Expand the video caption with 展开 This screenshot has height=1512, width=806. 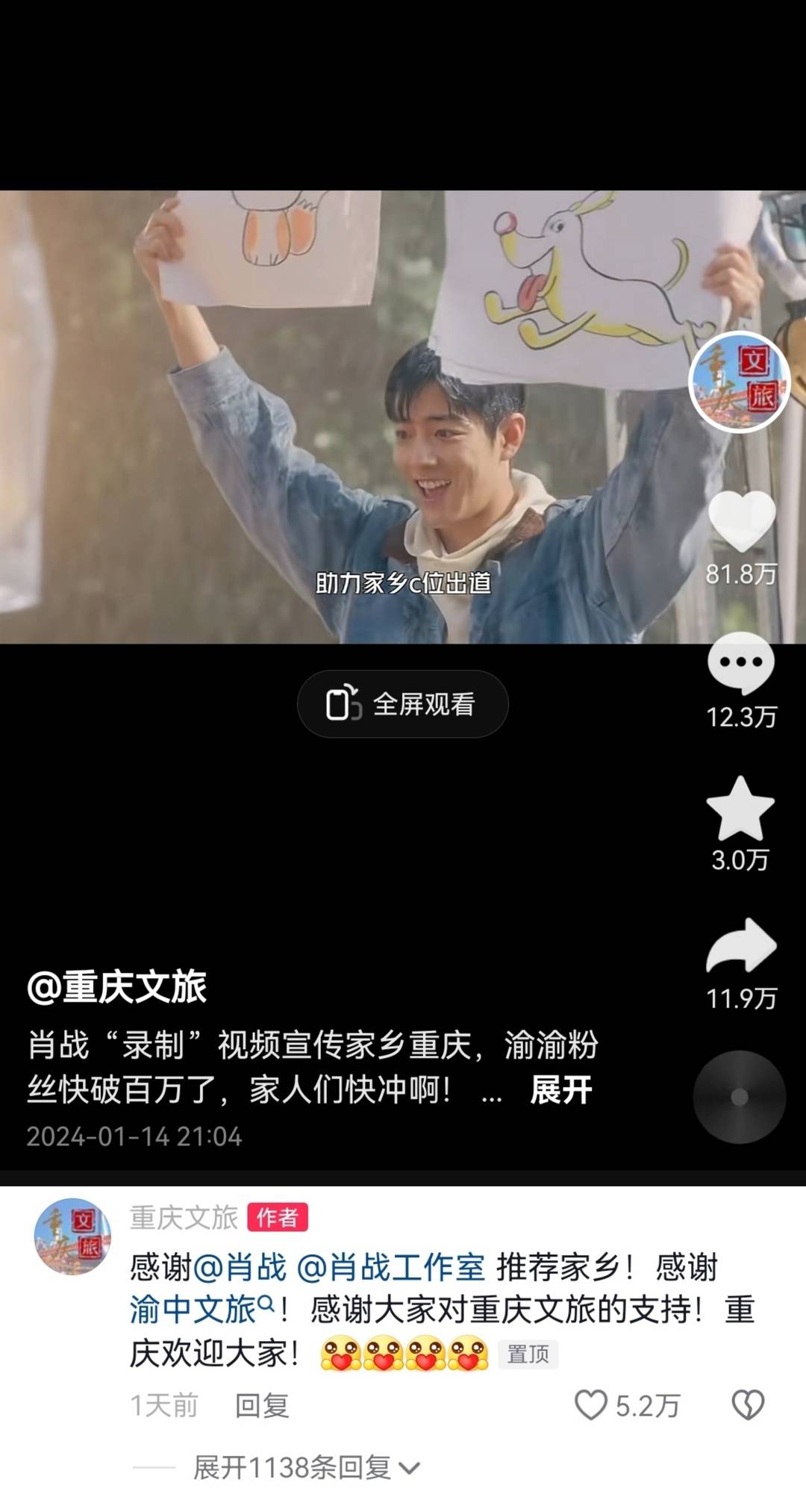coord(561,1090)
